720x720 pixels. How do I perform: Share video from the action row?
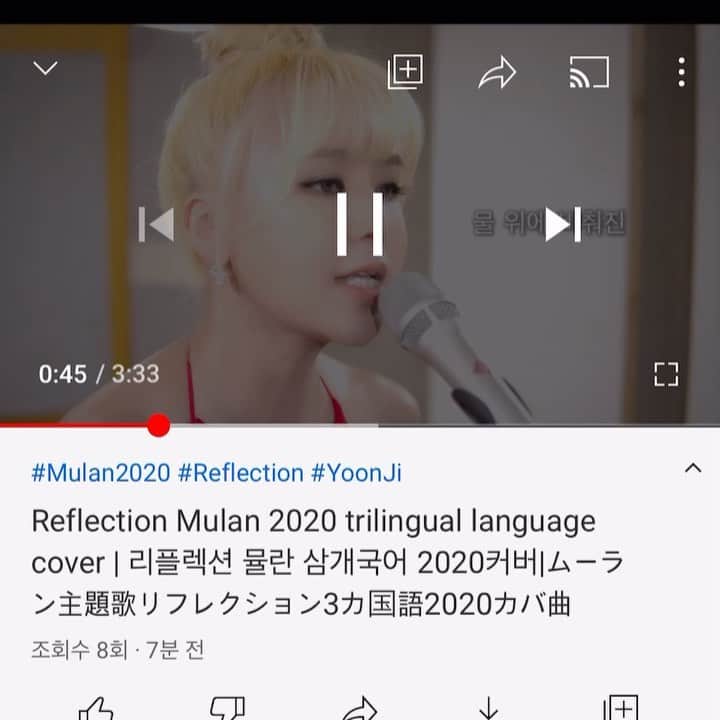[x=358, y=708]
